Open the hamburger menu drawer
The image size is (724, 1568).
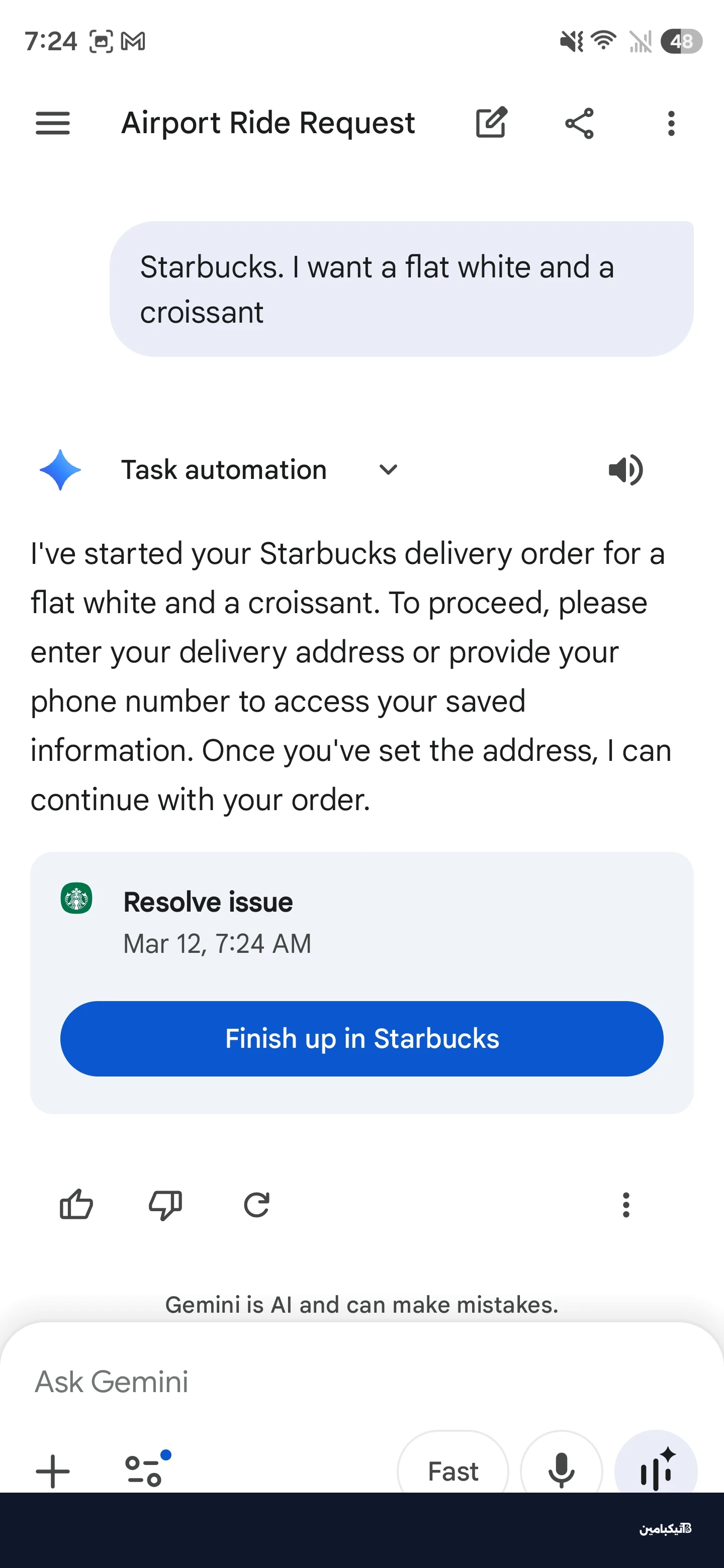coord(53,124)
